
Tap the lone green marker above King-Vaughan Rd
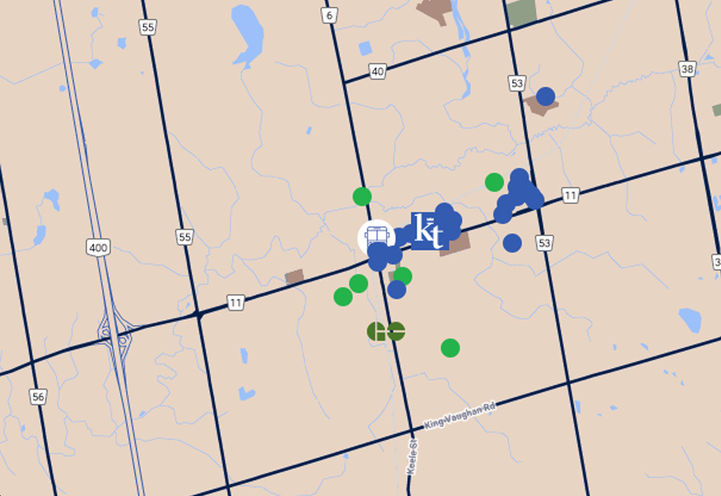pyautogui.click(x=450, y=348)
